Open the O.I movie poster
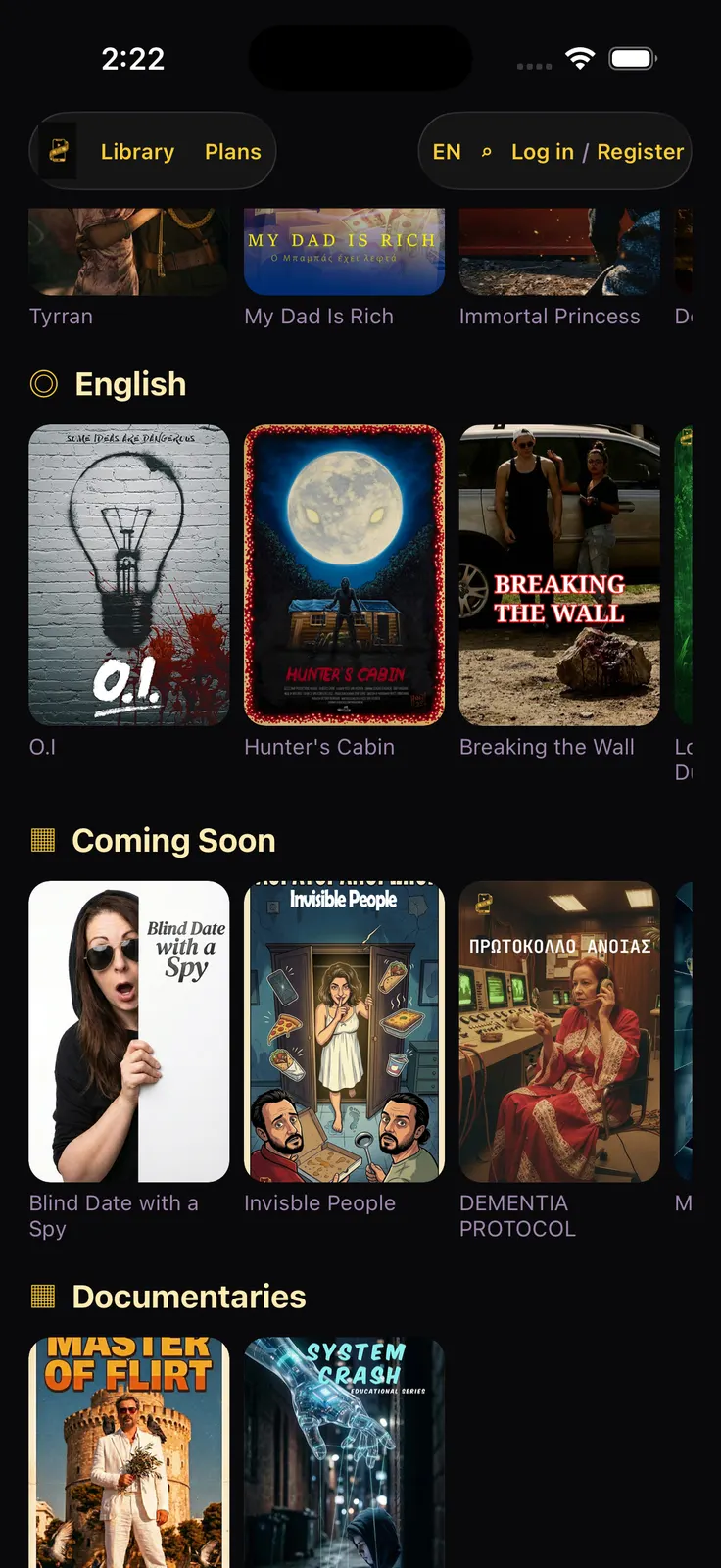The width and height of the screenshot is (721, 1568). point(129,575)
